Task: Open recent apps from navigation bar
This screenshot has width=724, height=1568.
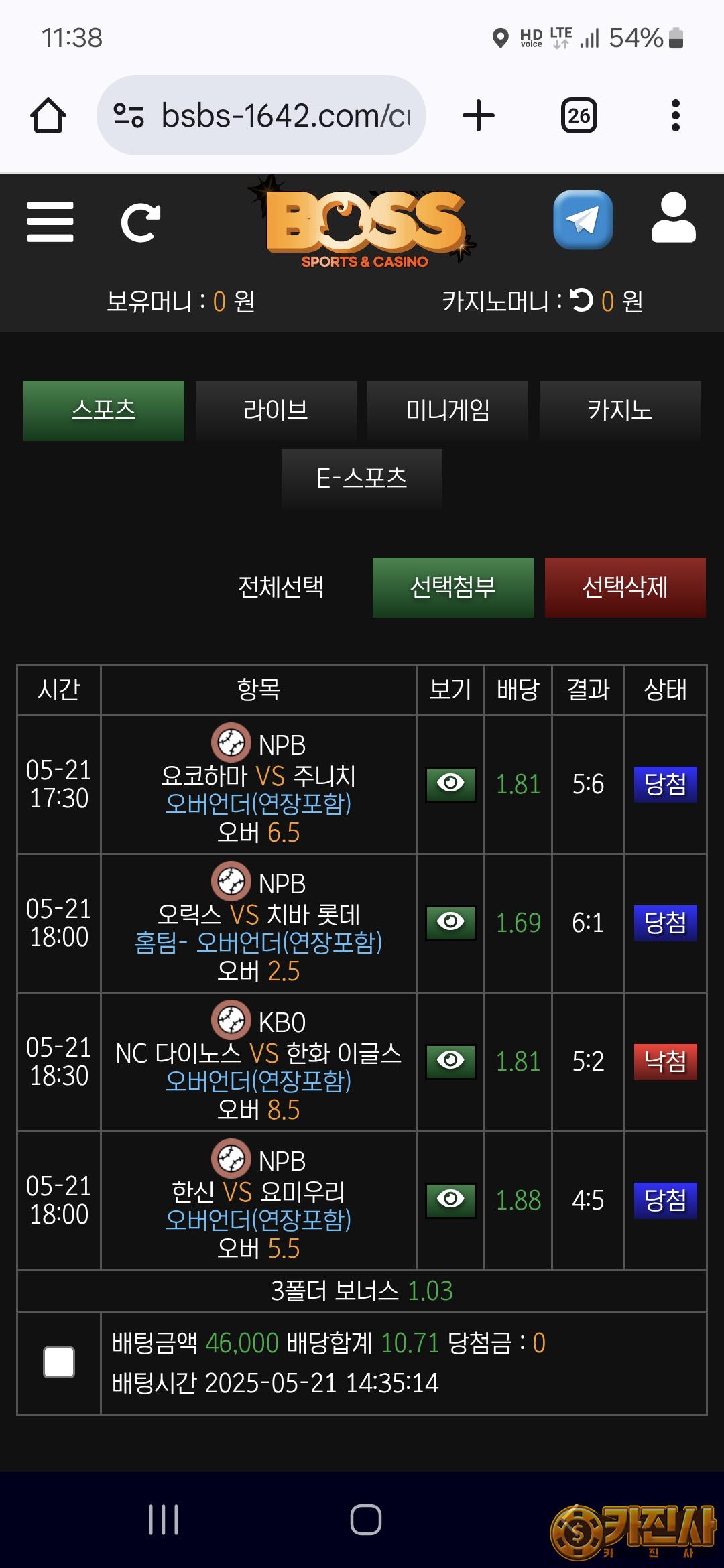Action: 164,1520
